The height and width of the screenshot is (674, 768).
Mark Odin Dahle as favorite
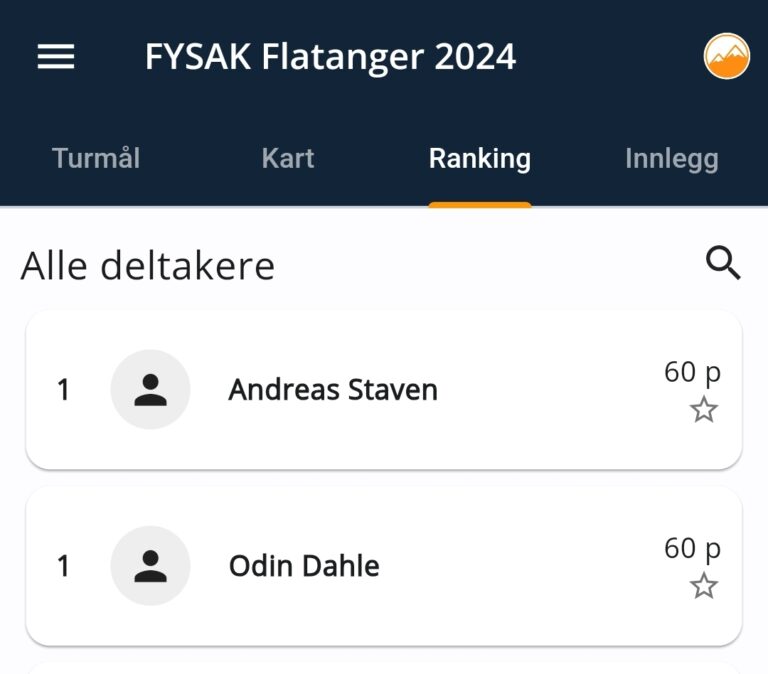pyautogui.click(x=704, y=586)
